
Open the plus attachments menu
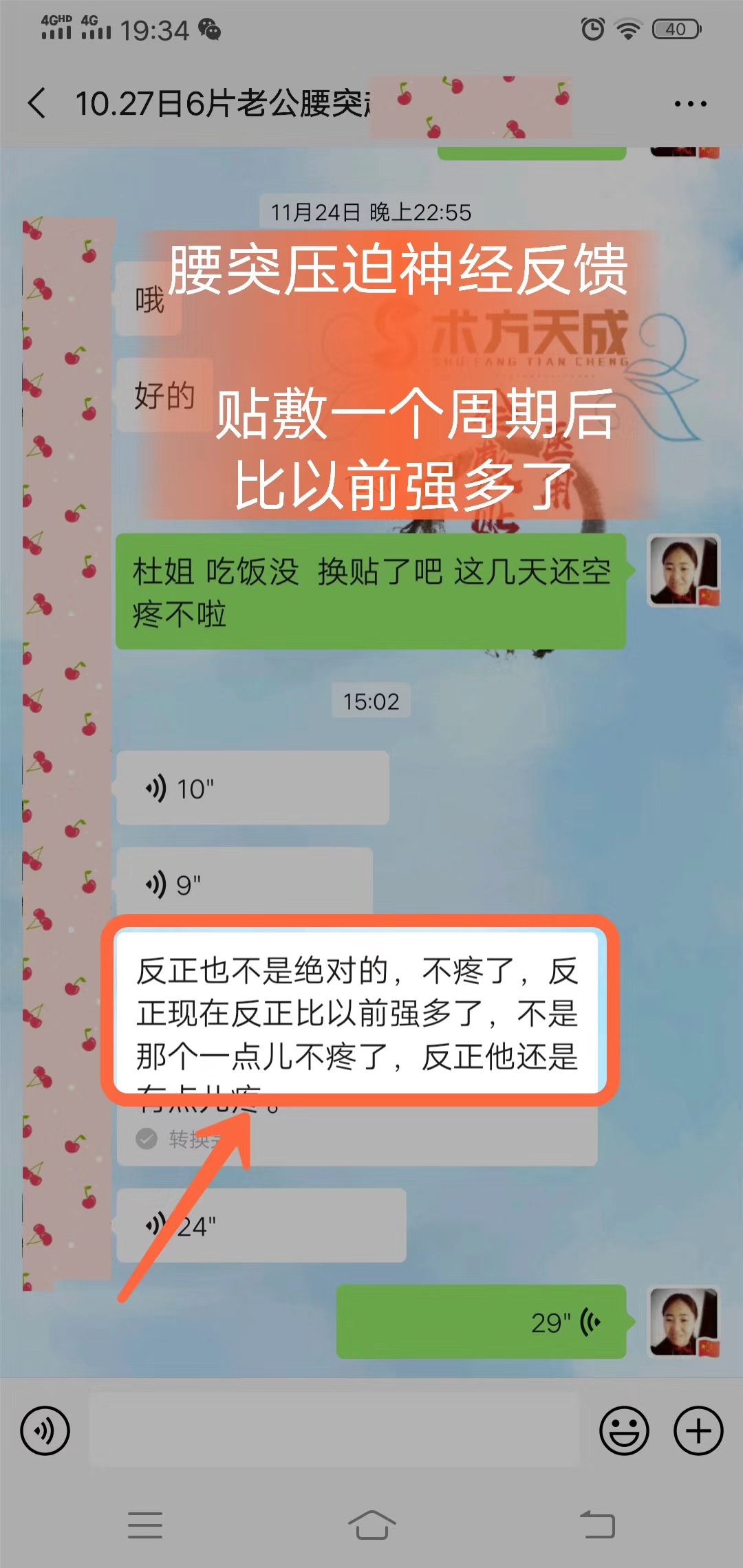tap(698, 1430)
